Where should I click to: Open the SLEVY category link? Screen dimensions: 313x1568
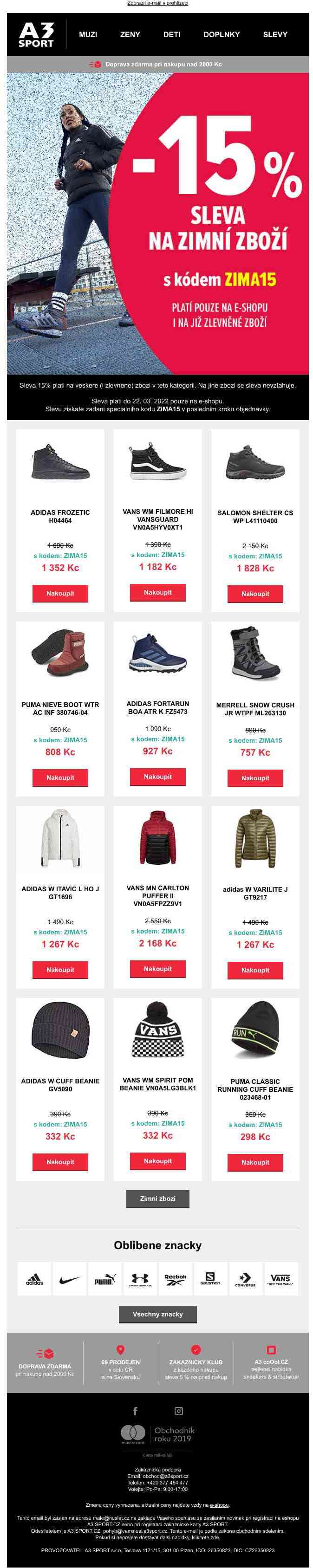point(274,35)
